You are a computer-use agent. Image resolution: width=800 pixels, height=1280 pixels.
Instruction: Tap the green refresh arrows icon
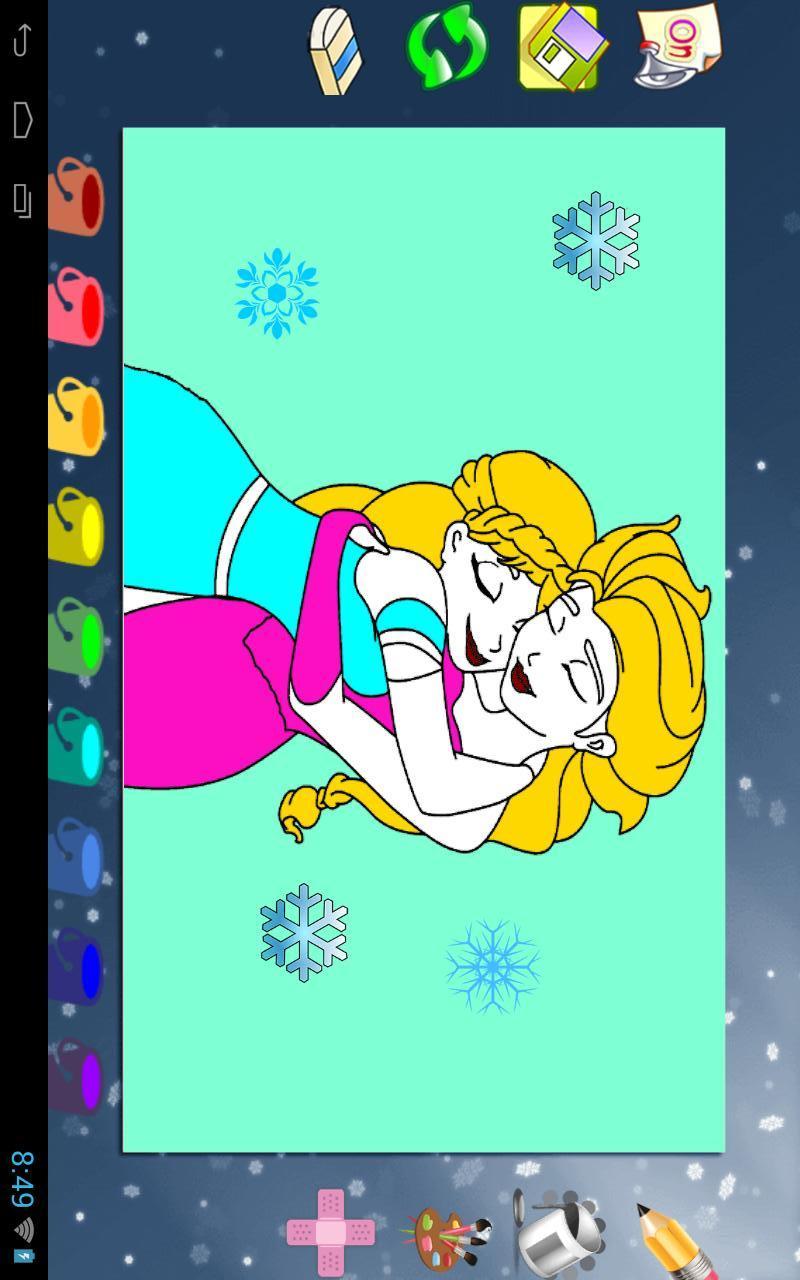(447, 46)
